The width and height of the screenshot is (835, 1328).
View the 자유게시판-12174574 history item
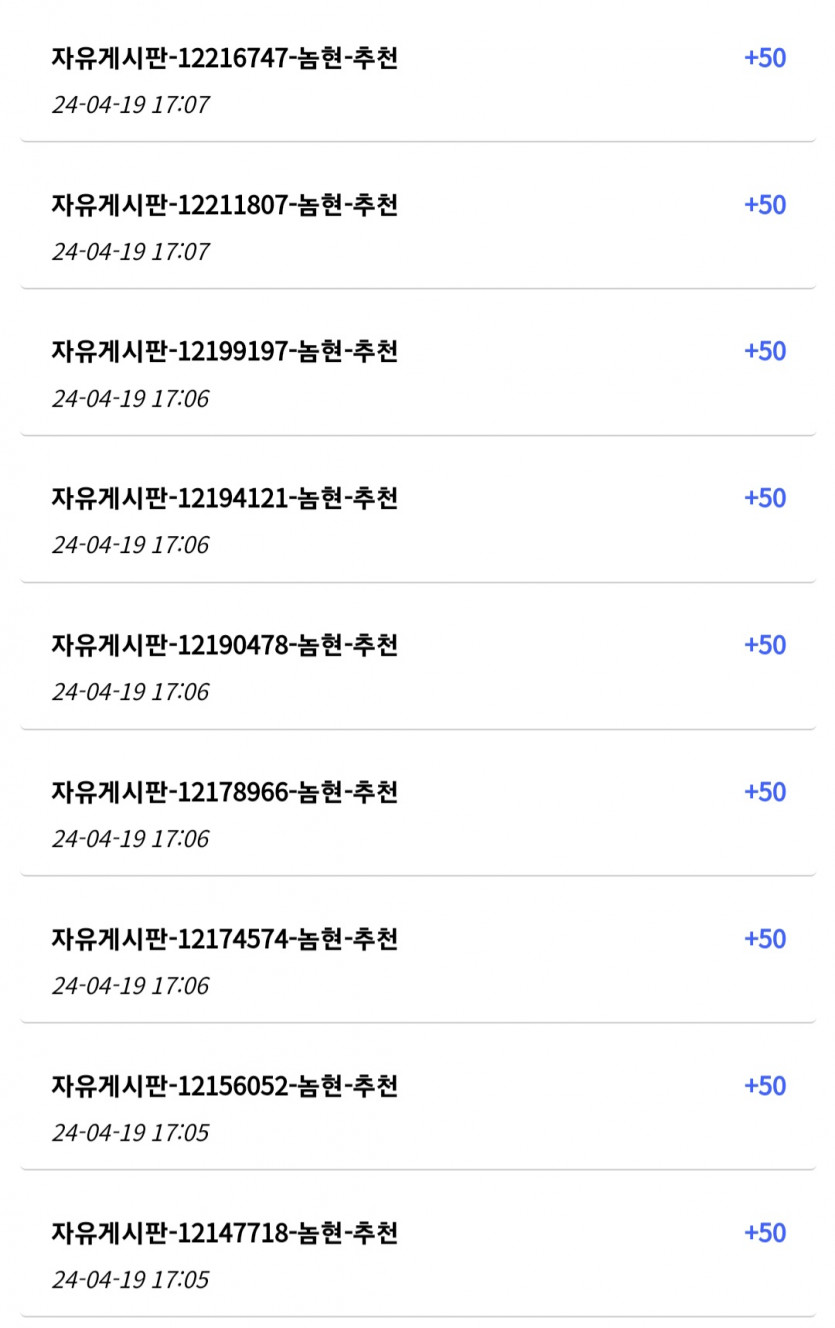pyautogui.click(x=225, y=939)
